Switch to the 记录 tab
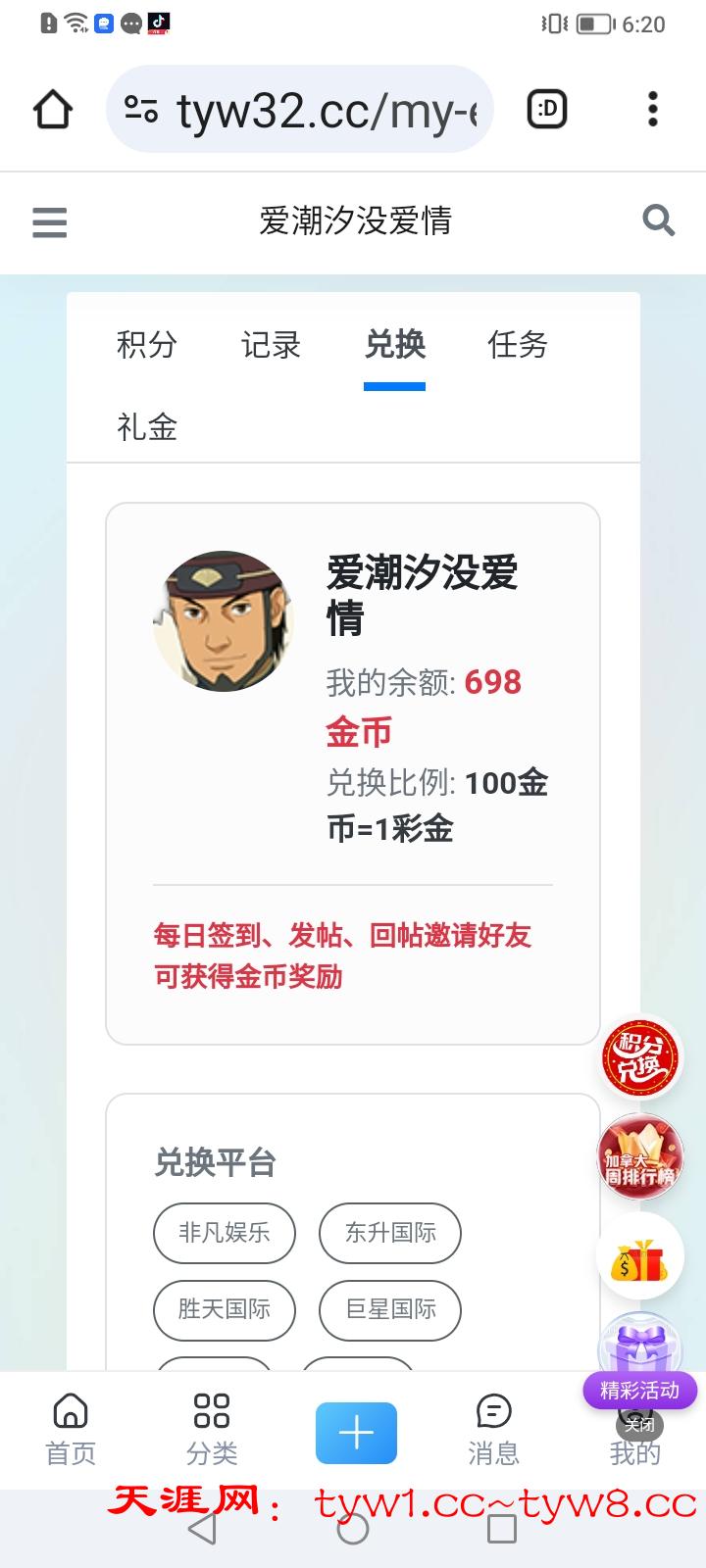Screen dimensions: 706x1568 [x=271, y=345]
